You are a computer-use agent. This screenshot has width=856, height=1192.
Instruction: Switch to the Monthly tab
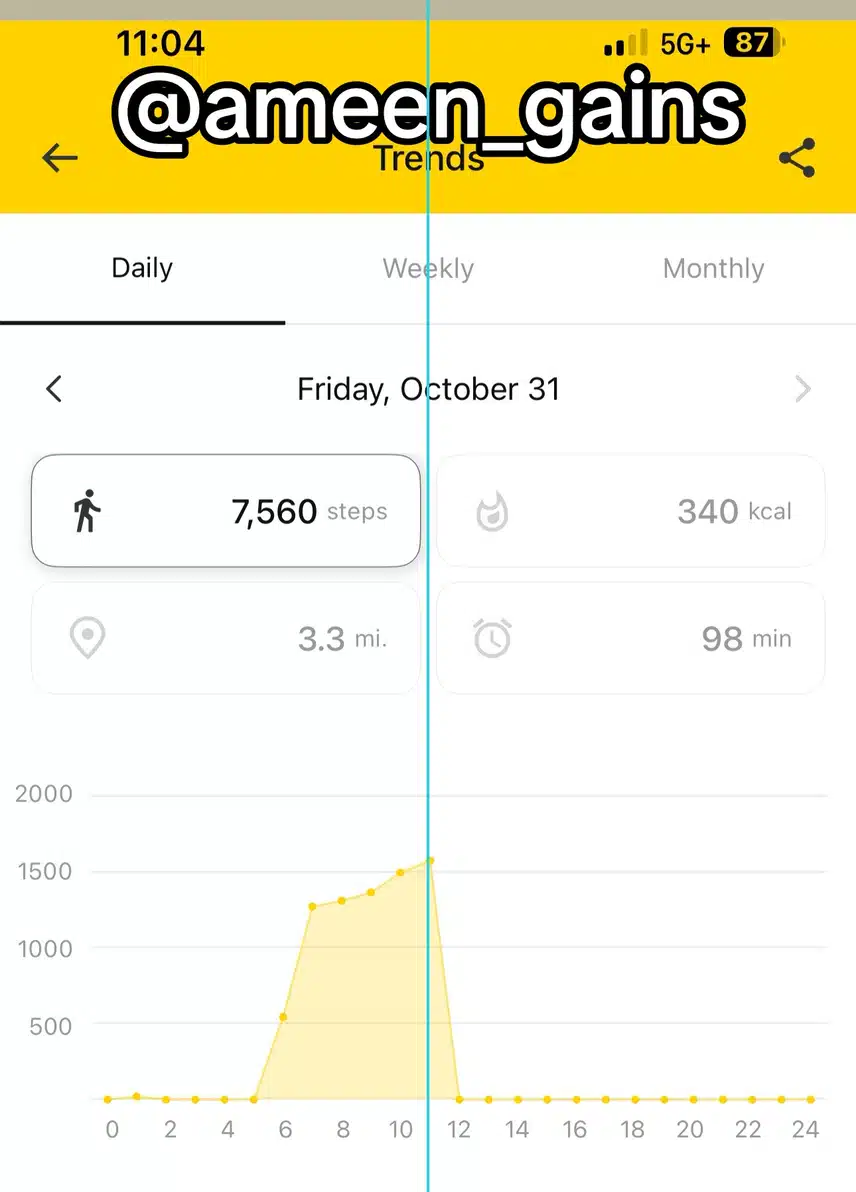point(713,269)
